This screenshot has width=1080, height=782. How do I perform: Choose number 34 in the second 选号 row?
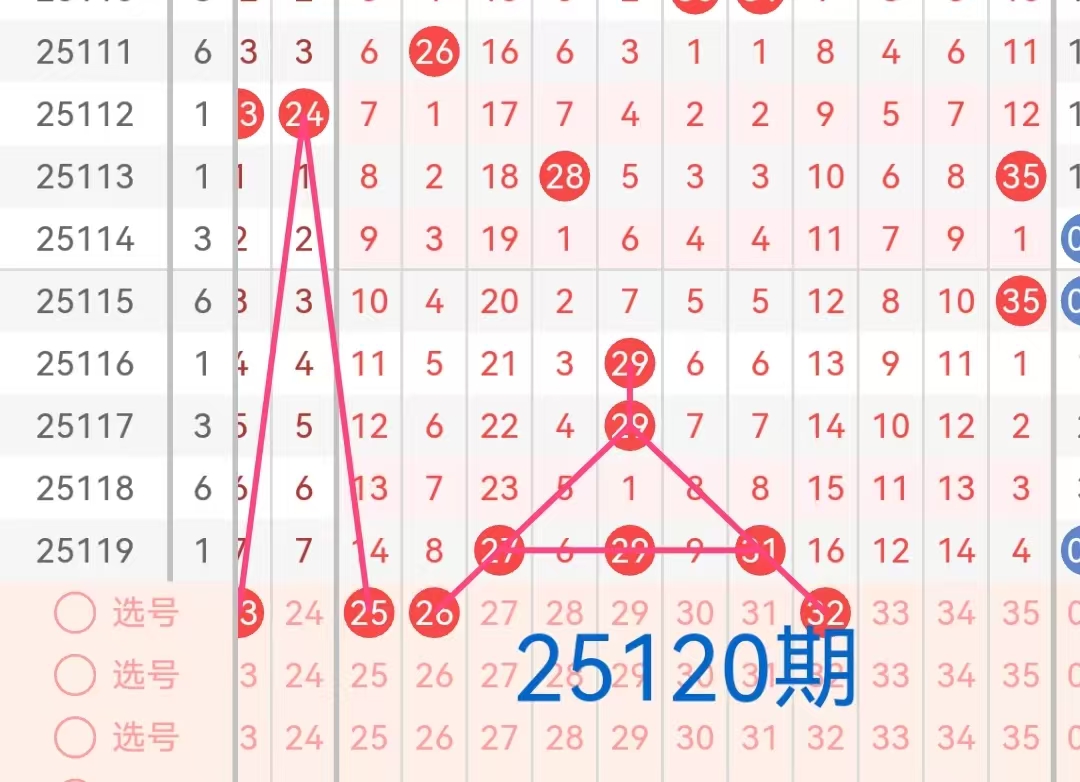tap(956, 676)
